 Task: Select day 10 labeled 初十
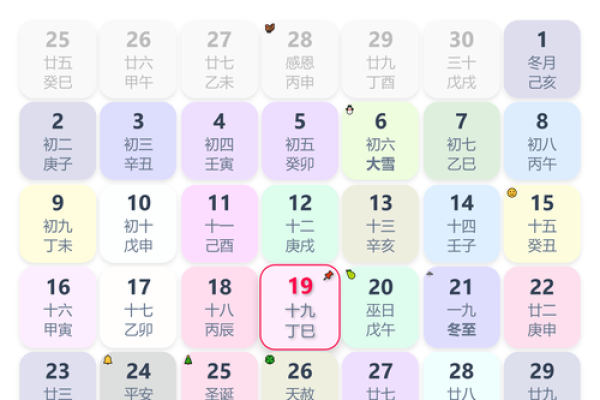click(139, 224)
